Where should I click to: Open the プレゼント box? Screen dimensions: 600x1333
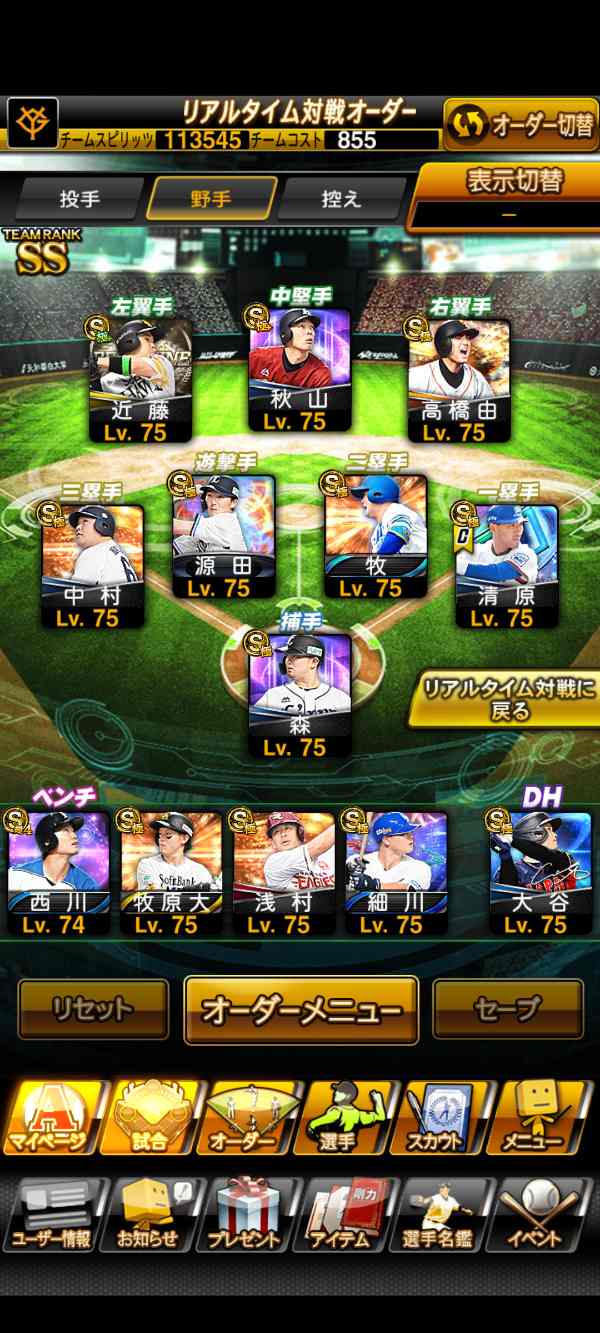click(x=246, y=1214)
